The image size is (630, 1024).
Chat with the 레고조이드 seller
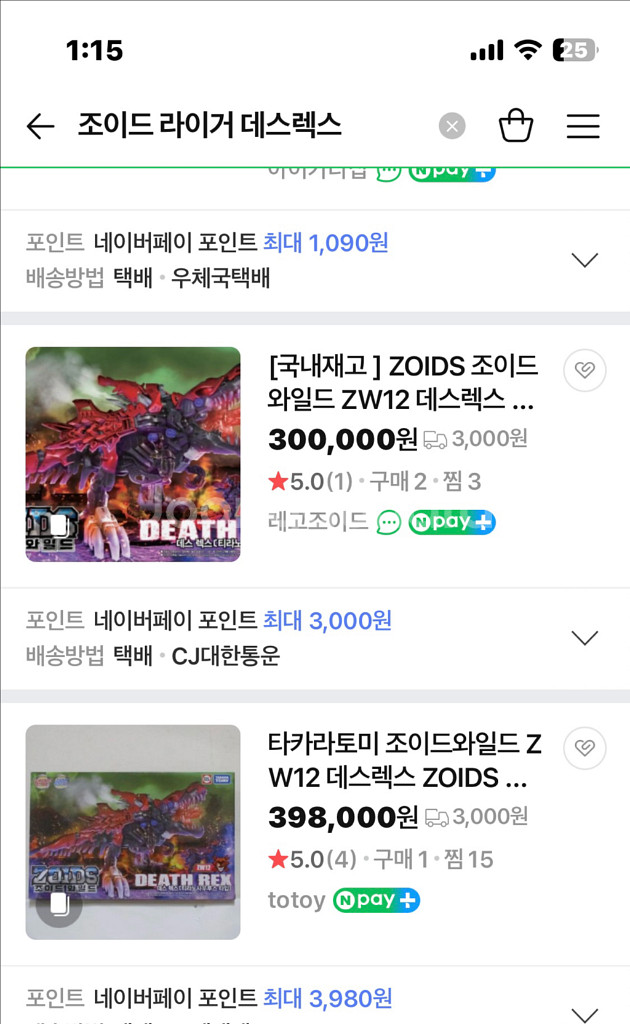click(x=389, y=522)
